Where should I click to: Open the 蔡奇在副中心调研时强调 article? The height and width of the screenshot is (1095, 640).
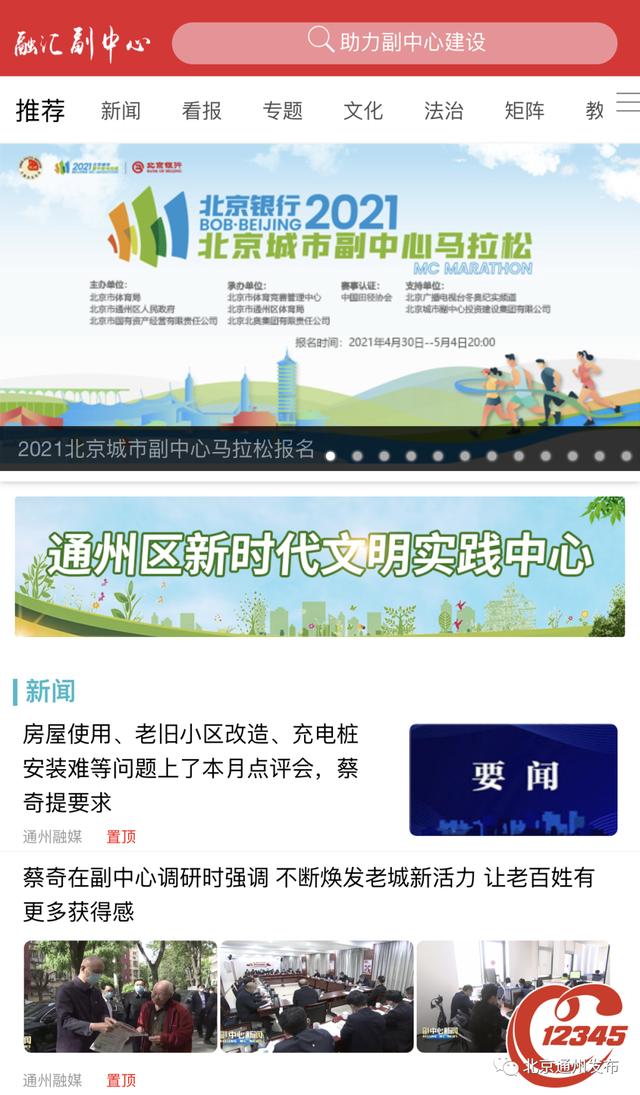point(308,894)
